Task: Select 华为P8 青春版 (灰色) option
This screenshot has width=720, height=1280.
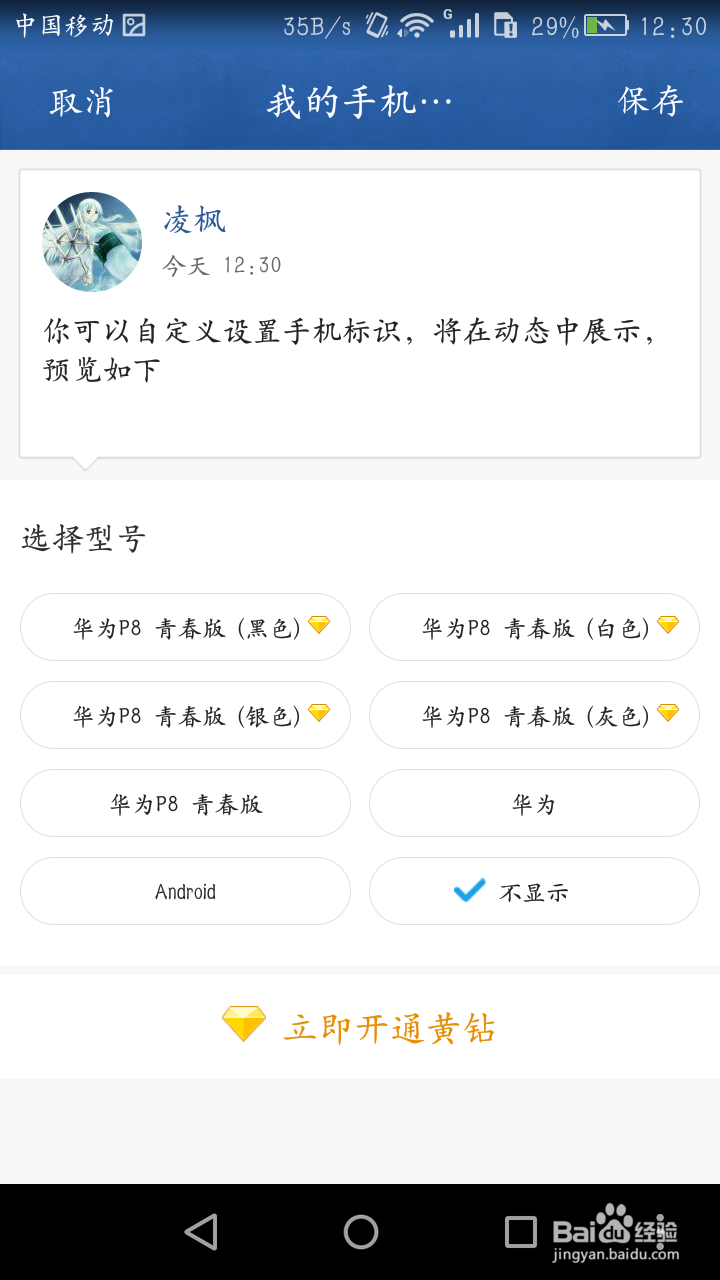Action: pyautogui.click(x=534, y=716)
